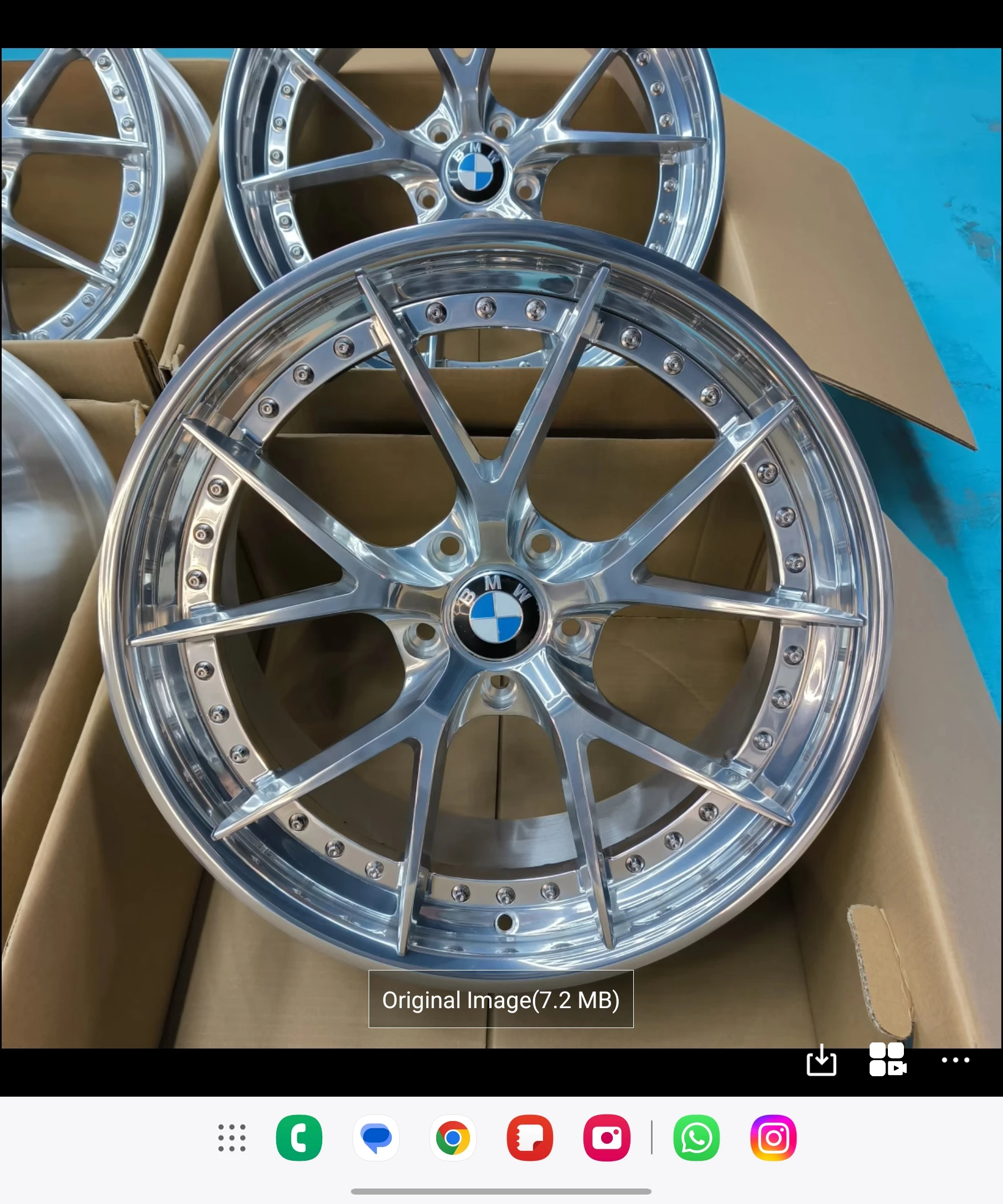Launch the Phone app from the taskbar
The image size is (1003, 1204).
(299, 1138)
